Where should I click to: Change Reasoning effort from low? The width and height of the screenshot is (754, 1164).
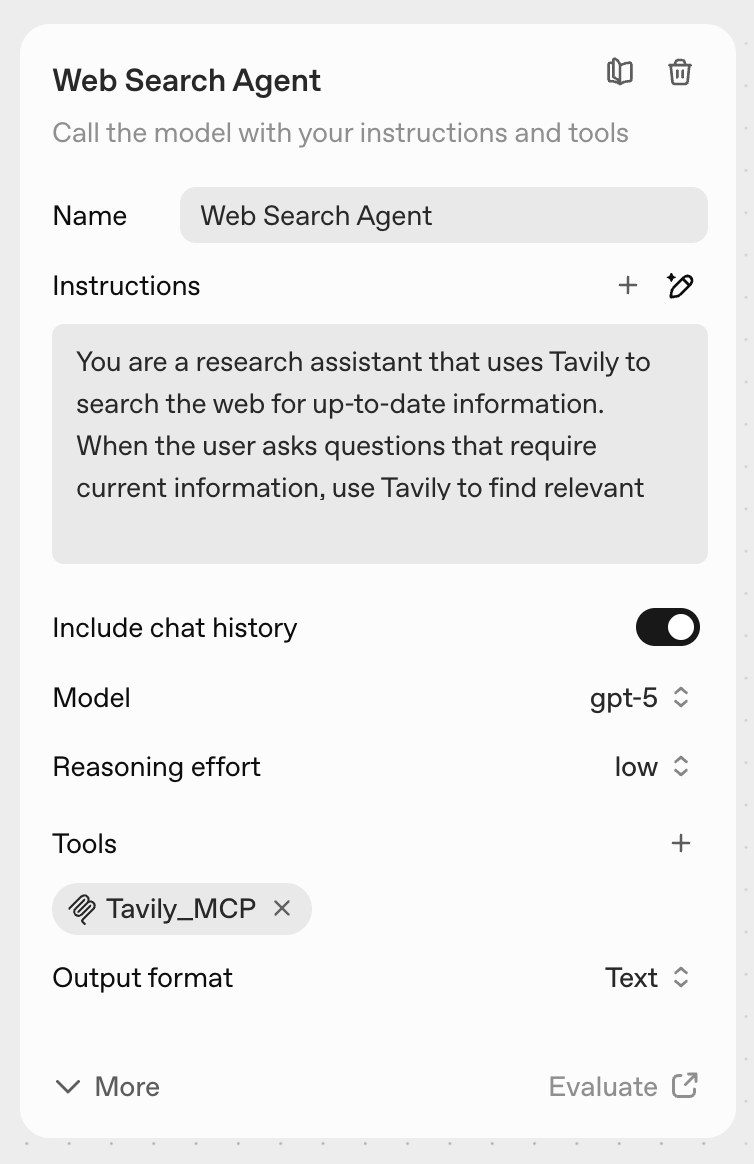coord(652,767)
